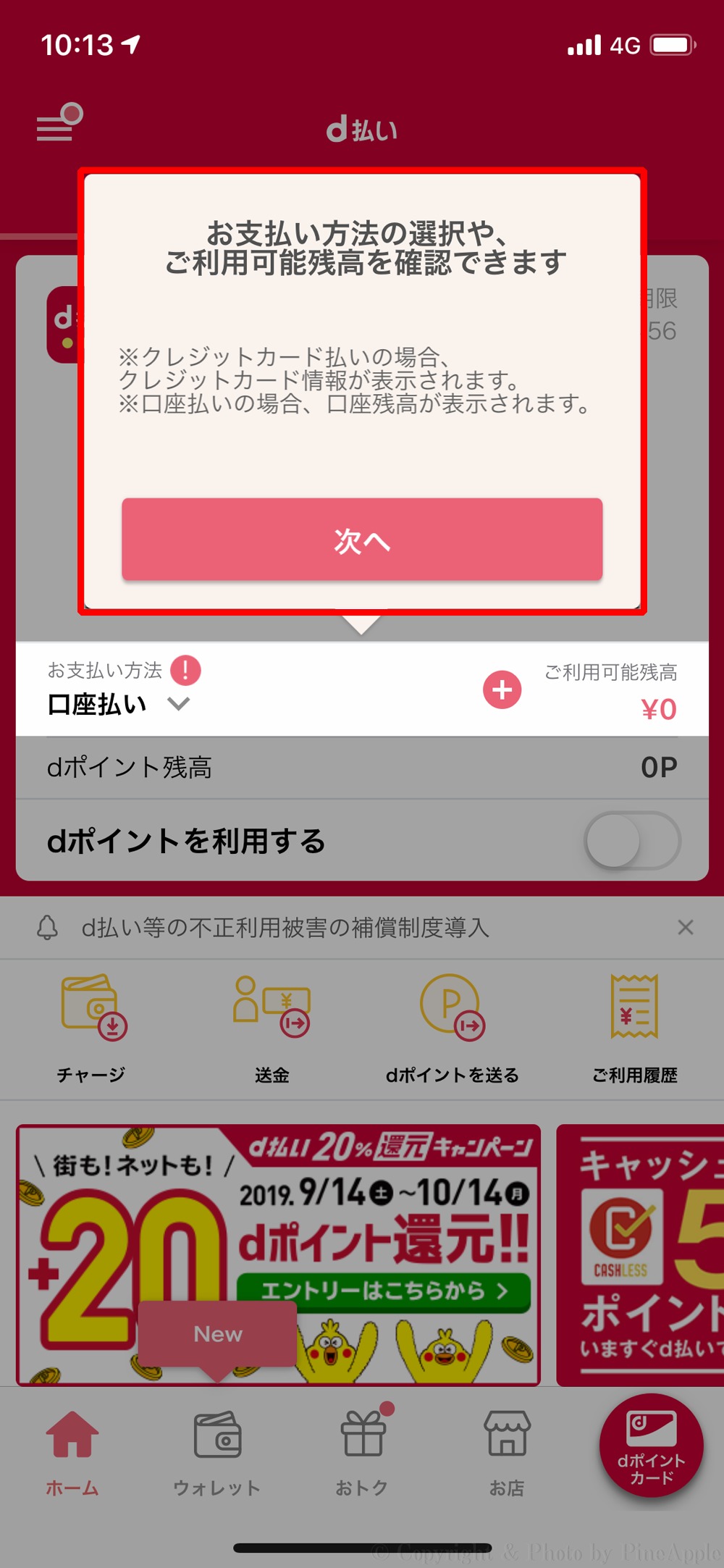Screen dimensions: 724x1568
Task: Open the dポイントカード floating button
Action: [x=651, y=1446]
